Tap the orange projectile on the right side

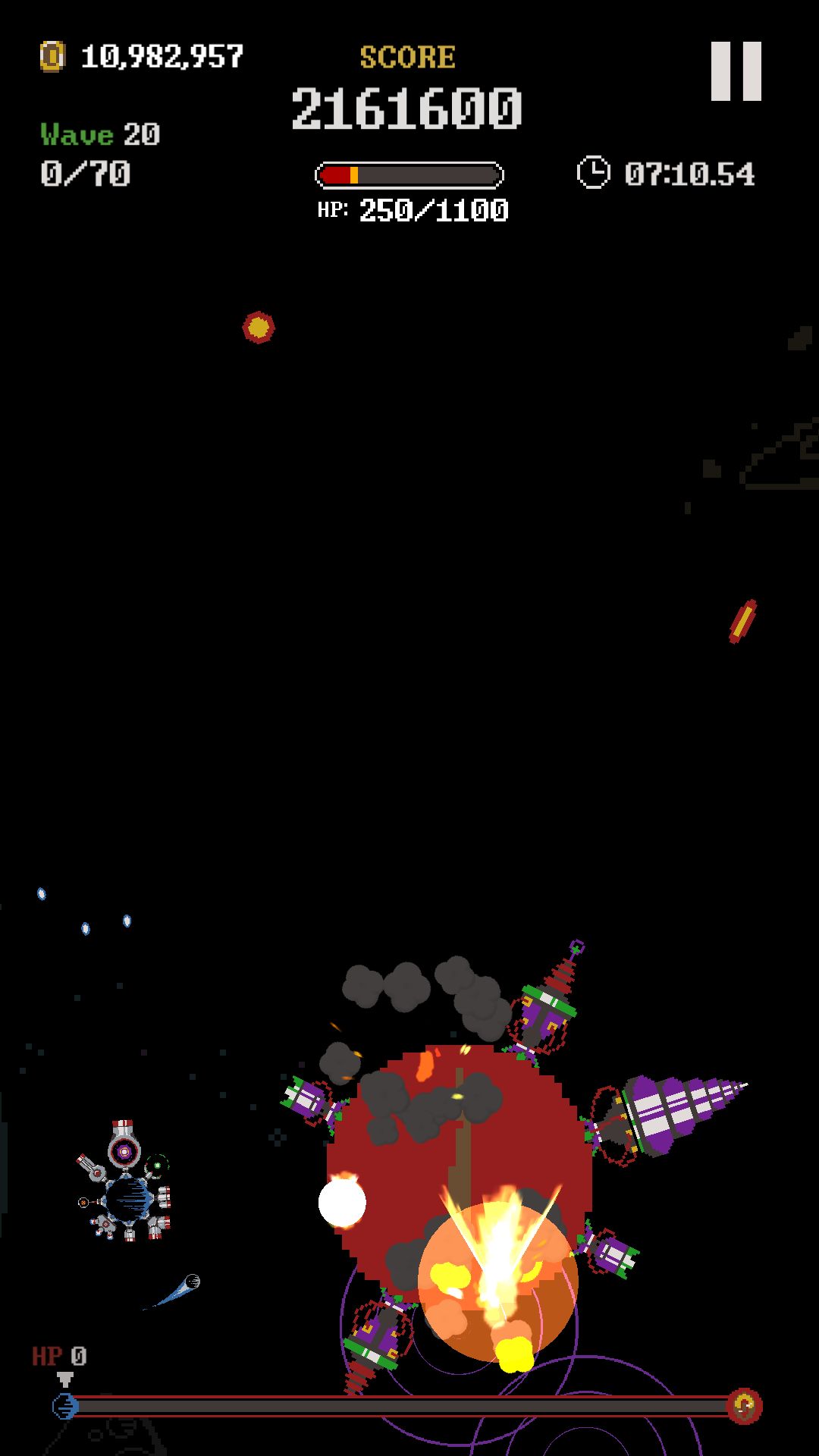tap(741, 622)
